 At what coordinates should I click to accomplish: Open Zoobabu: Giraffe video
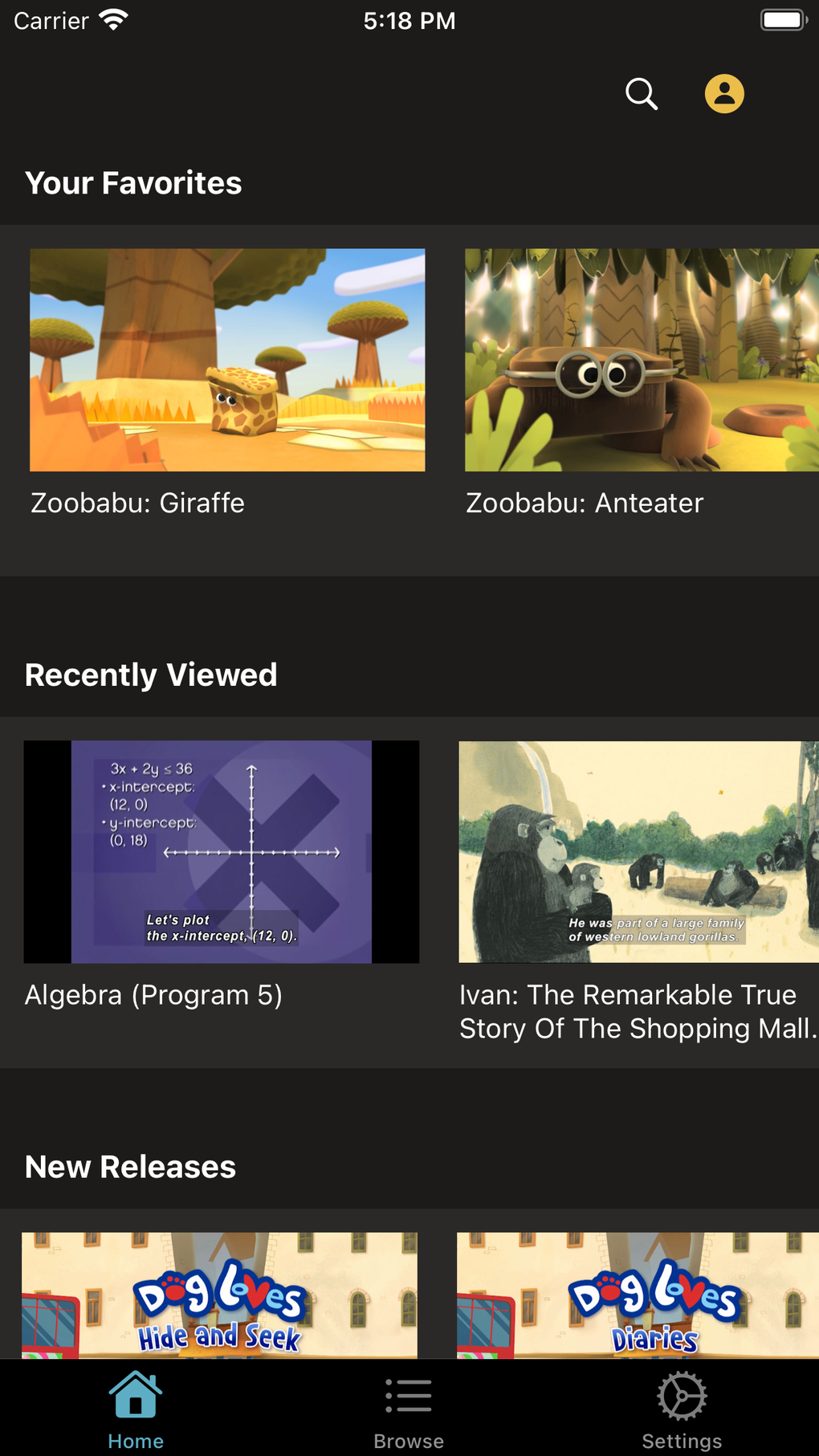tap(227, 360)
